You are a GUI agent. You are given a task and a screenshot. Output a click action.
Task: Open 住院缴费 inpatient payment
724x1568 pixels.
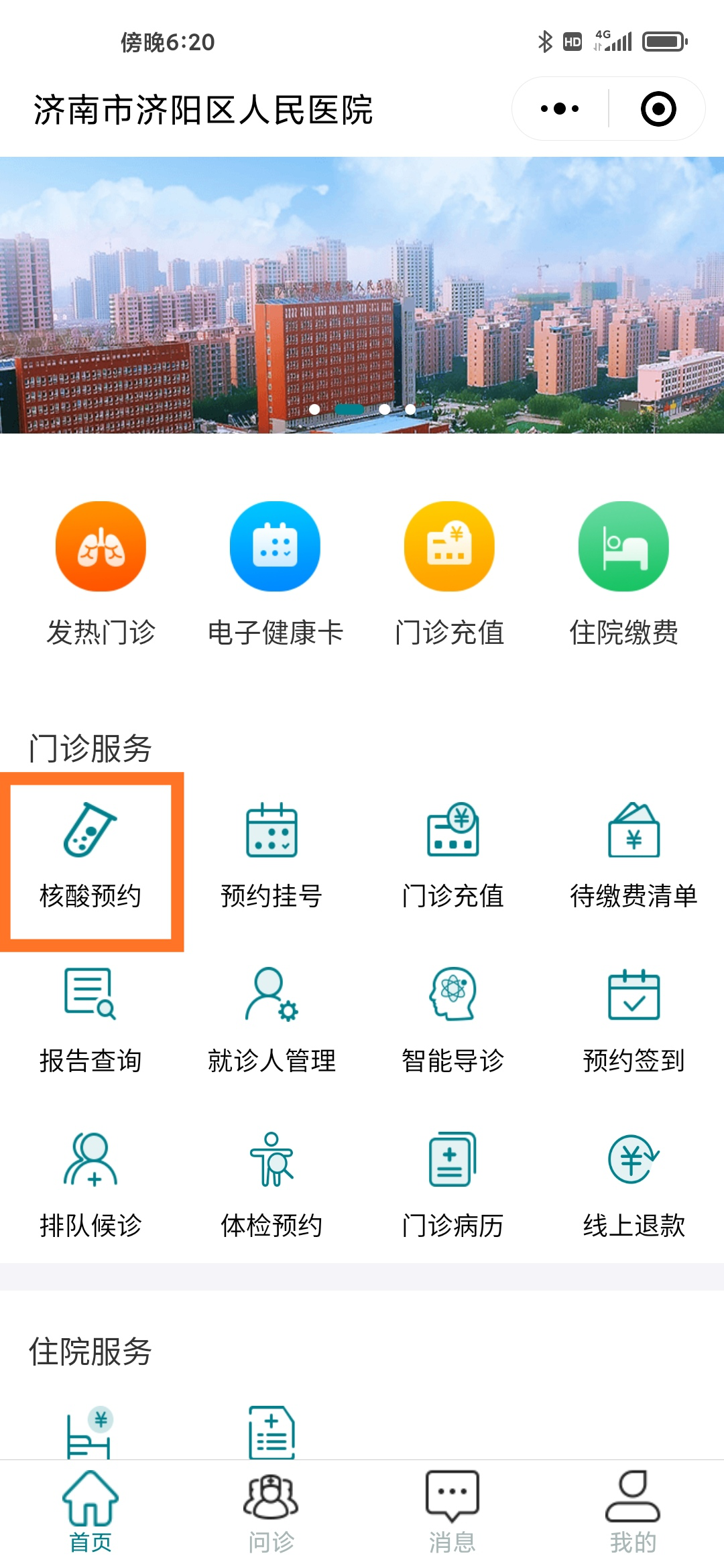tap(623, 547)
